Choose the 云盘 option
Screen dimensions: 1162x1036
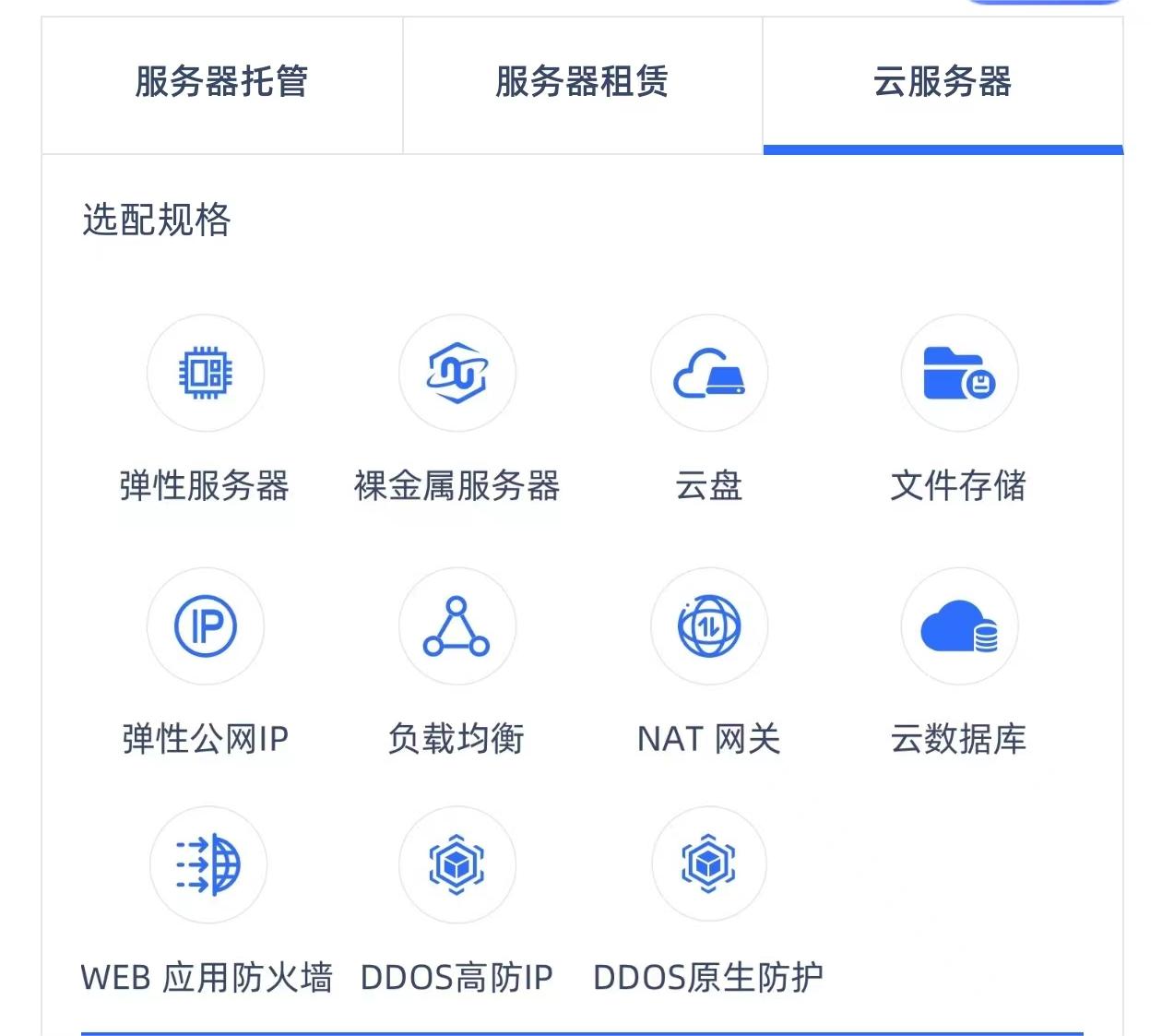(708, 374)
